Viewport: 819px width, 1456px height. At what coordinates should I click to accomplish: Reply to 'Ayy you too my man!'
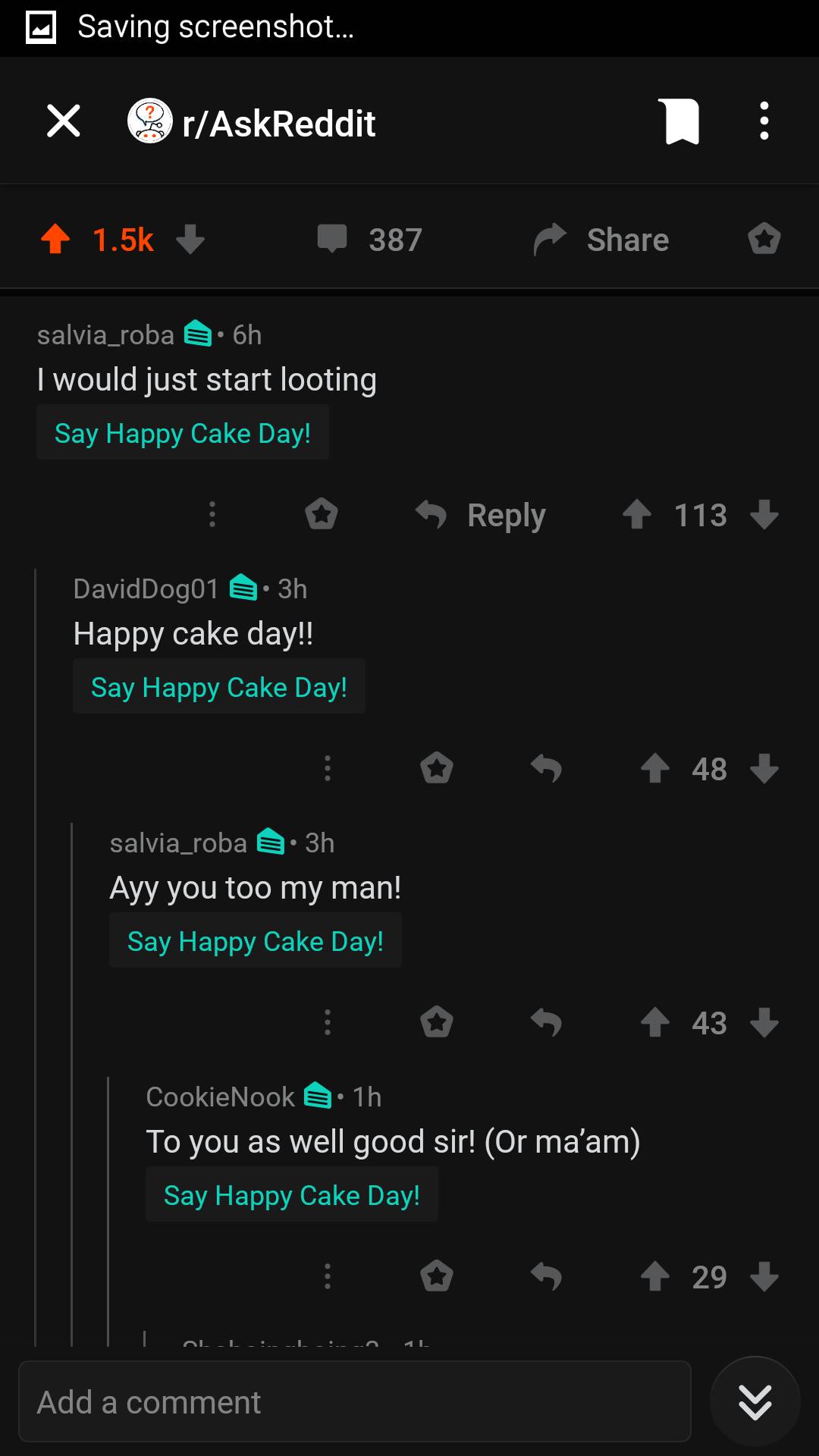pyautogui.click(x=546, y=1023)
